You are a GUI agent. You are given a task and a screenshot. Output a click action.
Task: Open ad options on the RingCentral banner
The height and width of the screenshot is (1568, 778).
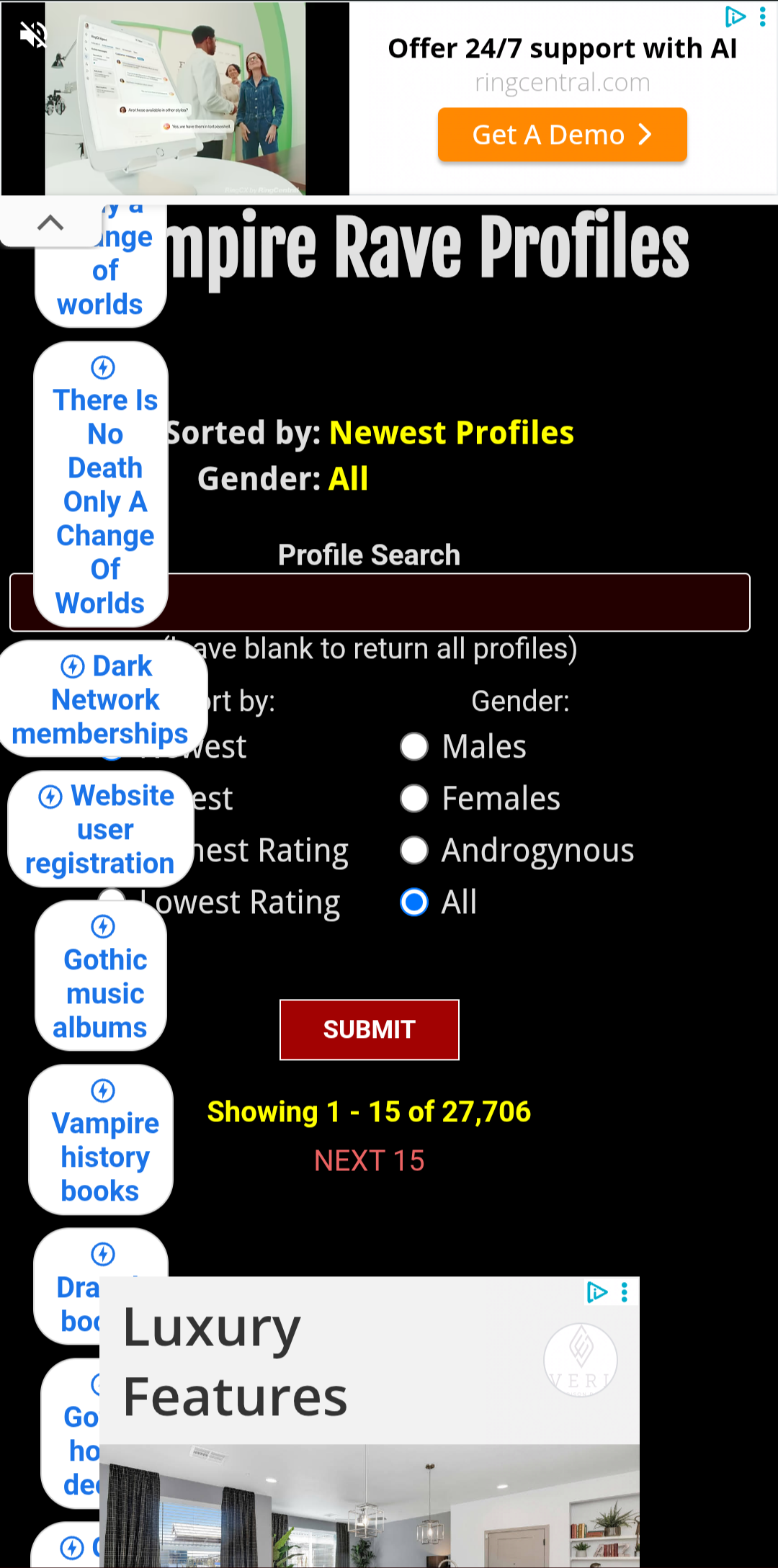click(x=762, y=17)
